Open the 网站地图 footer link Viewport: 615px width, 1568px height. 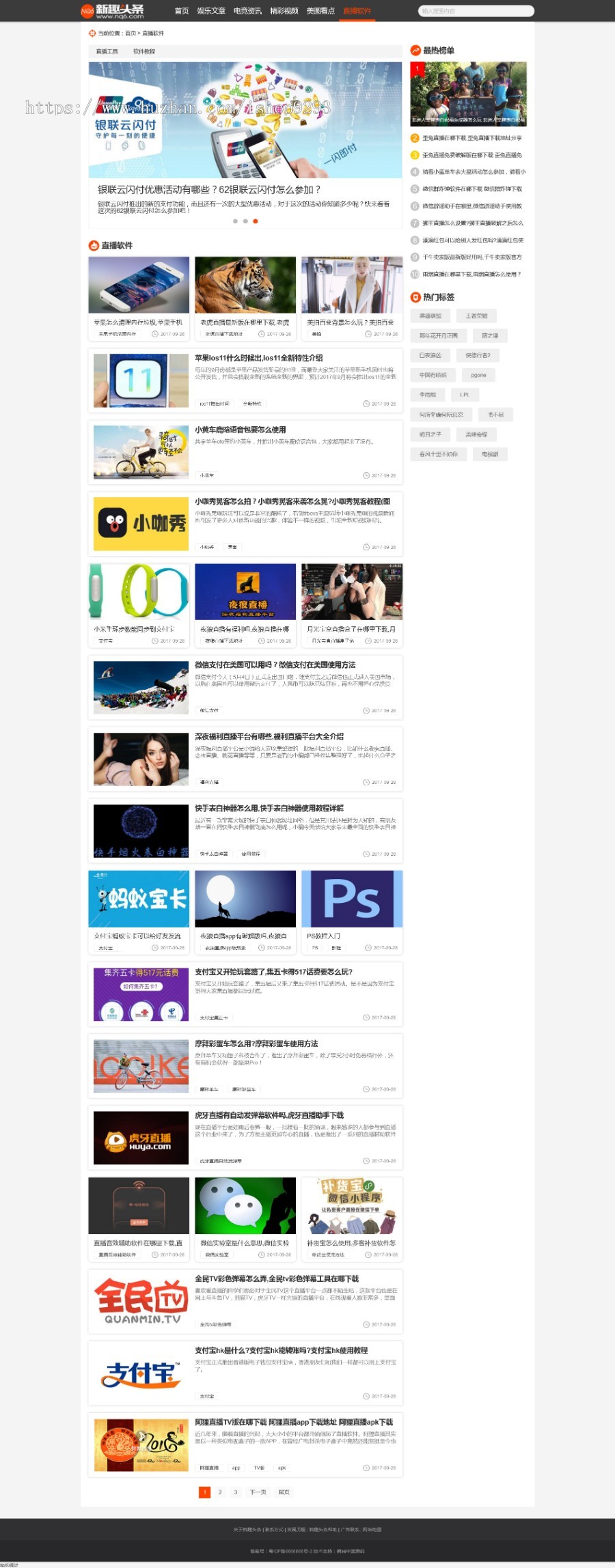coord(372,1530)
